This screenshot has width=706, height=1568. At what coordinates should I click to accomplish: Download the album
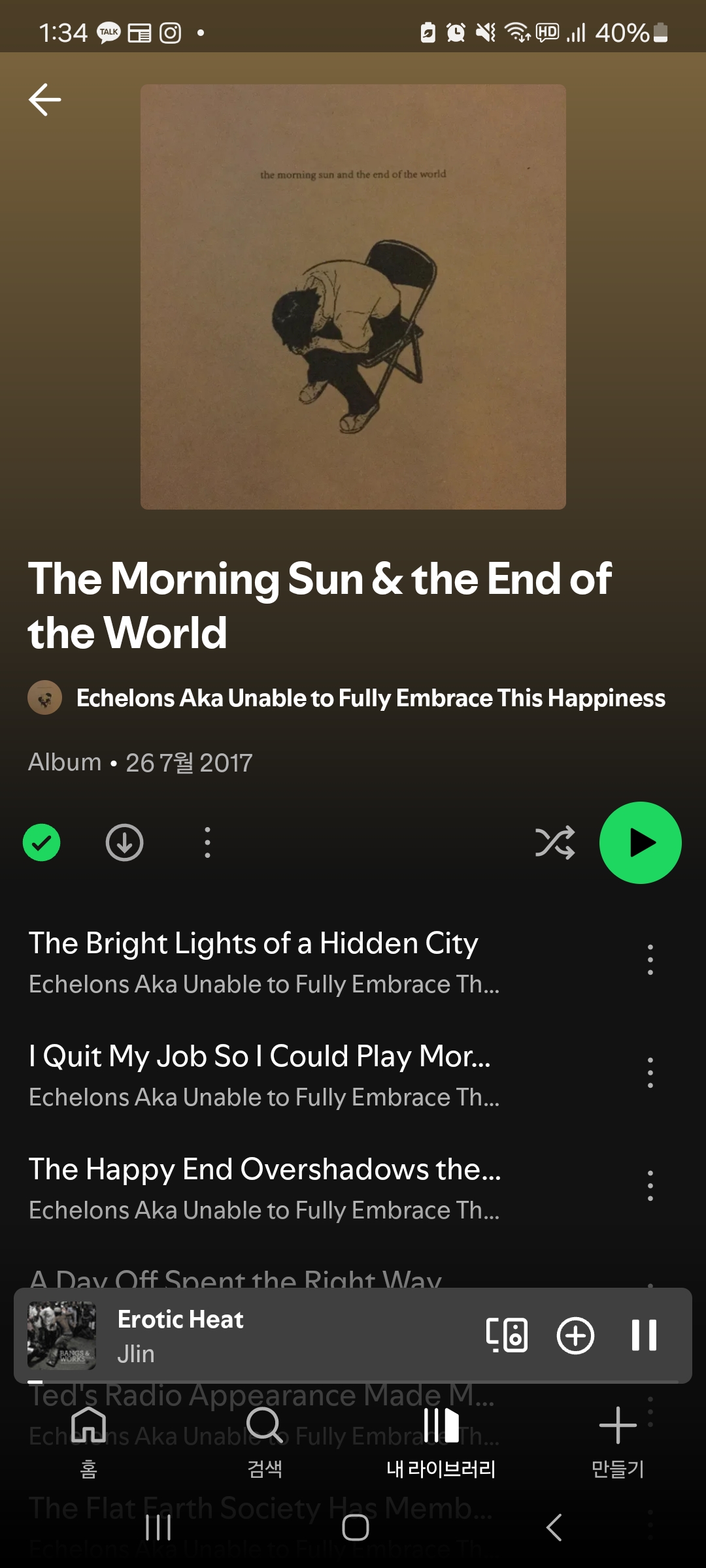tap(124, 843)
